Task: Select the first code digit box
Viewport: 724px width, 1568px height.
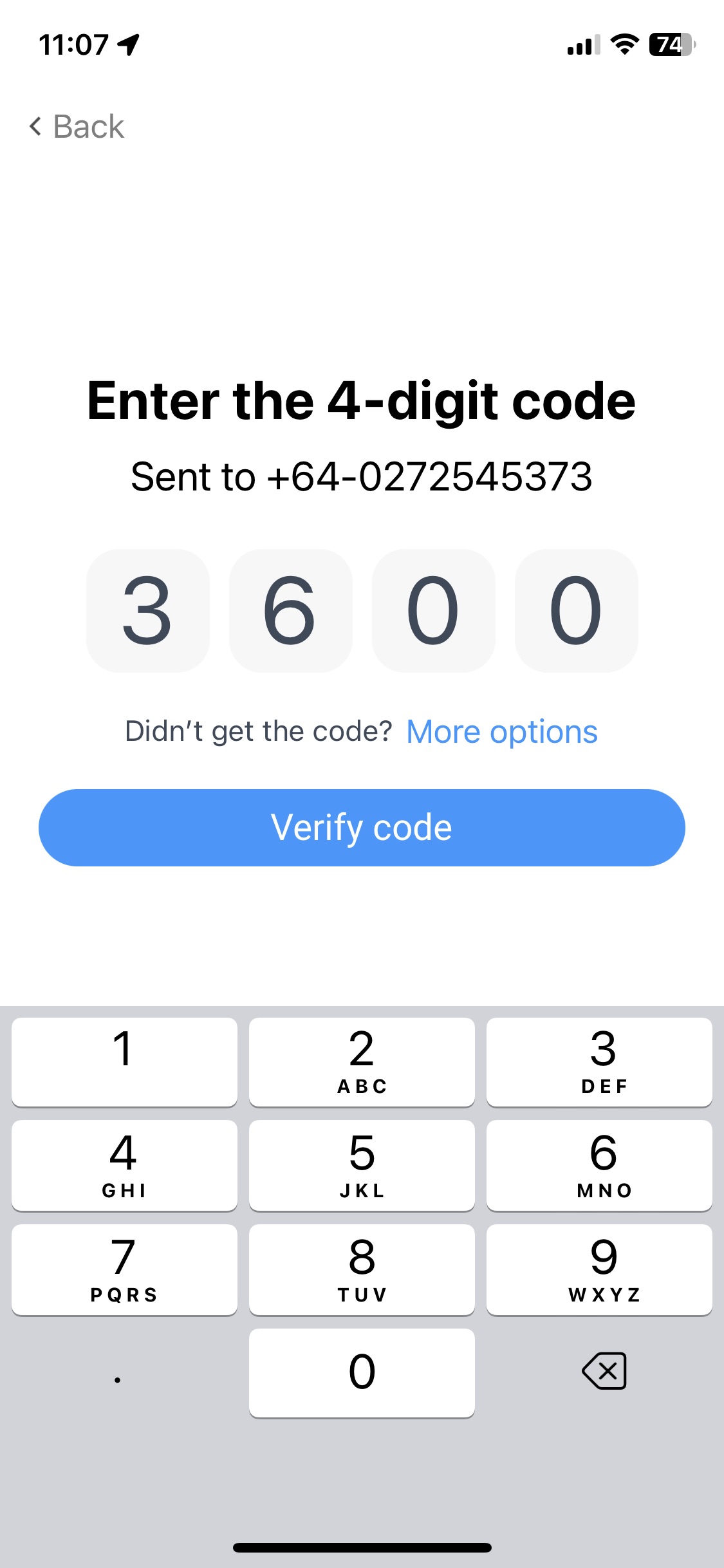Action: (148, 611)
